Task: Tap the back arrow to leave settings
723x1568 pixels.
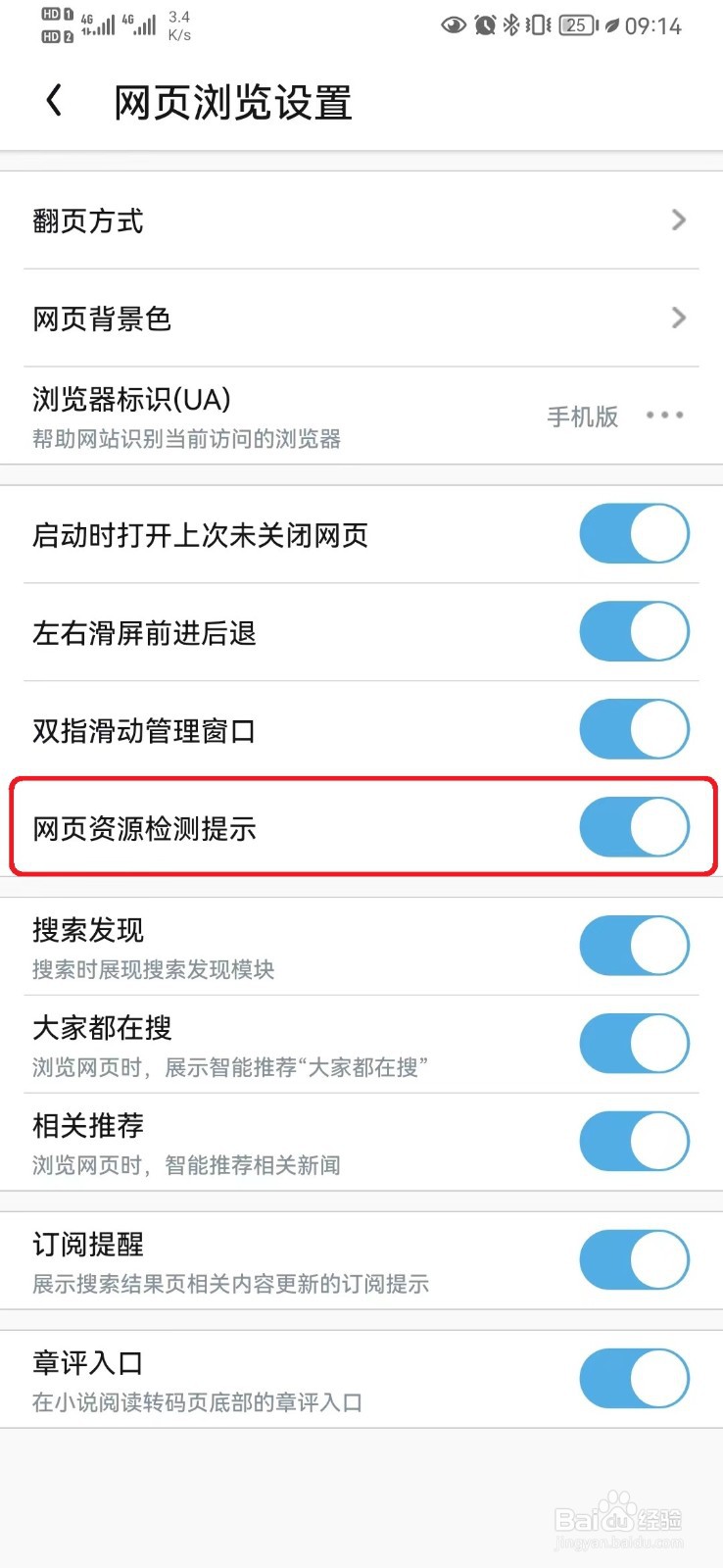Action: click(54, 99)
